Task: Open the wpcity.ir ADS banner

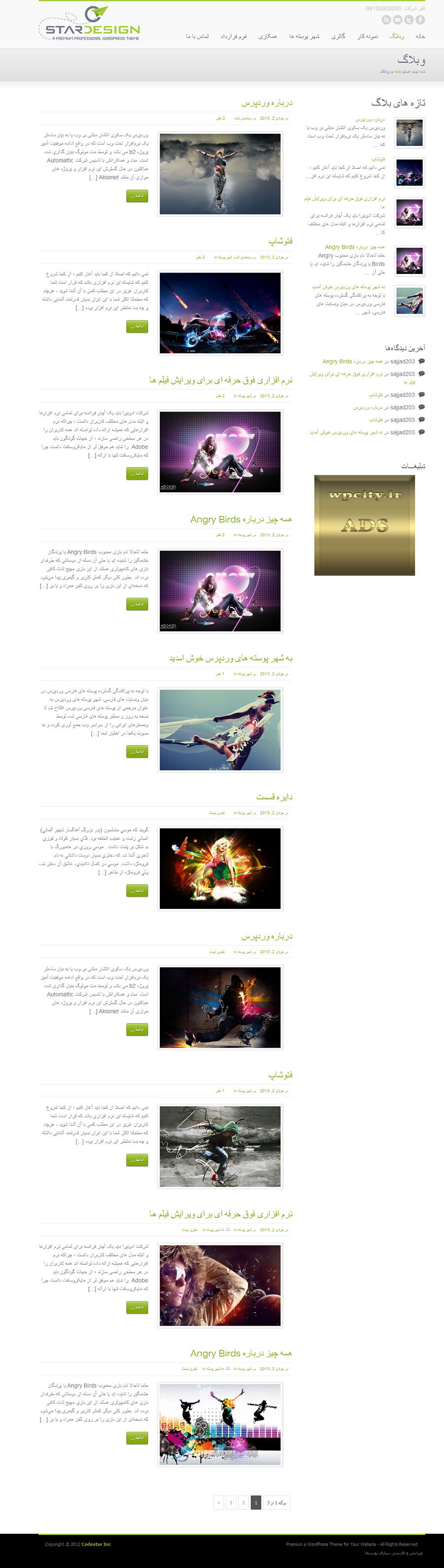Action: (364, 525)
